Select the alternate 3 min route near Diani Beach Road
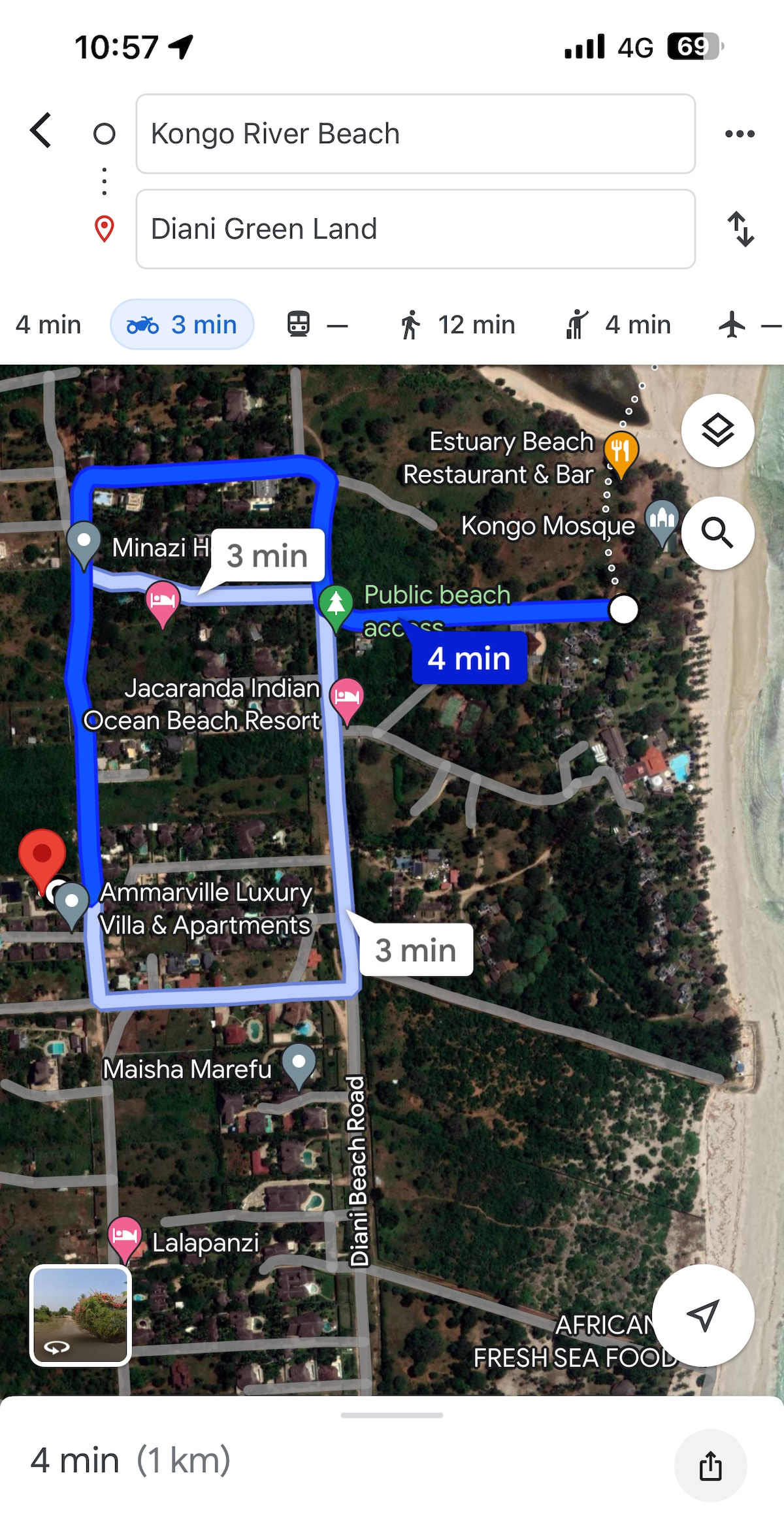 click(x=416, y=950)
